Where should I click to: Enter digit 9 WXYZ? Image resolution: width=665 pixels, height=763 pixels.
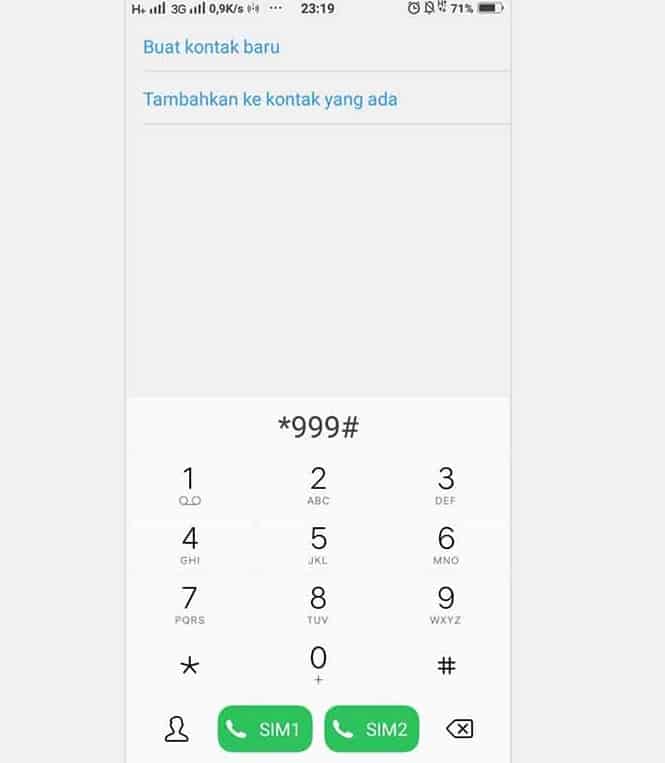click(x=446, y=604)
